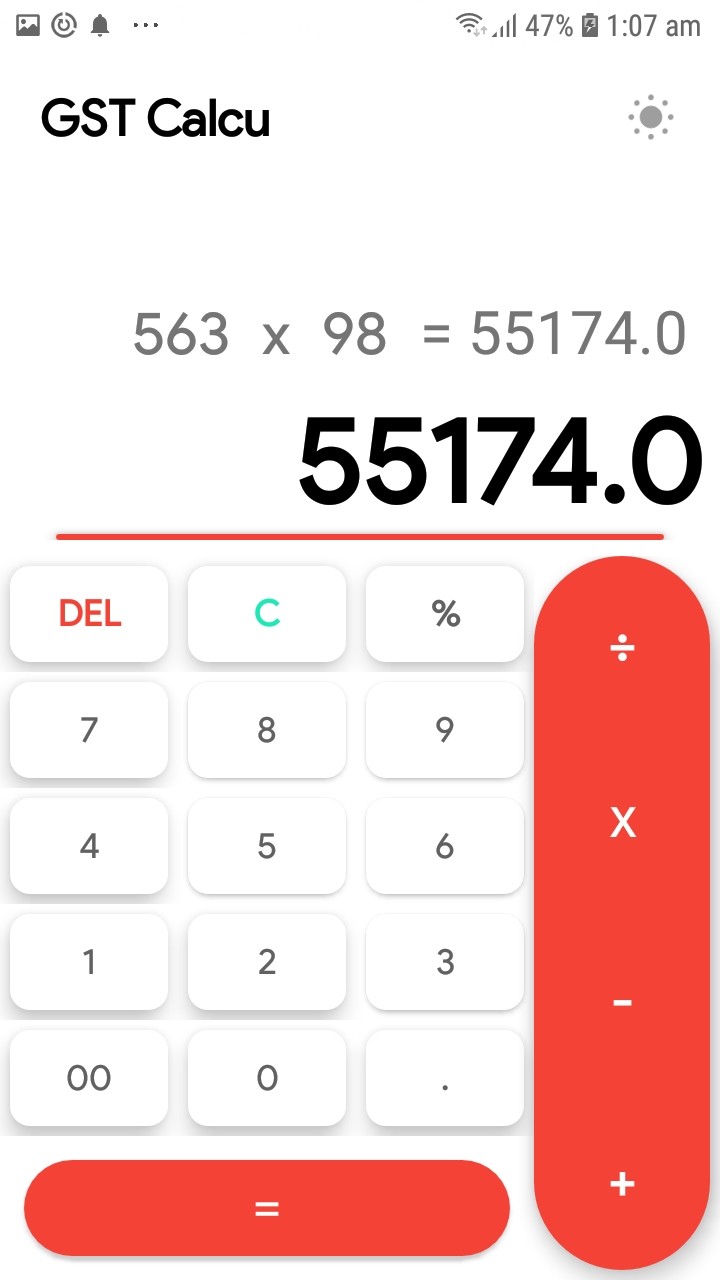Image resolution: width=720 pixels, height=1280 pixels.
Task: Enter digit 6
Action: [x=445, y=846]
